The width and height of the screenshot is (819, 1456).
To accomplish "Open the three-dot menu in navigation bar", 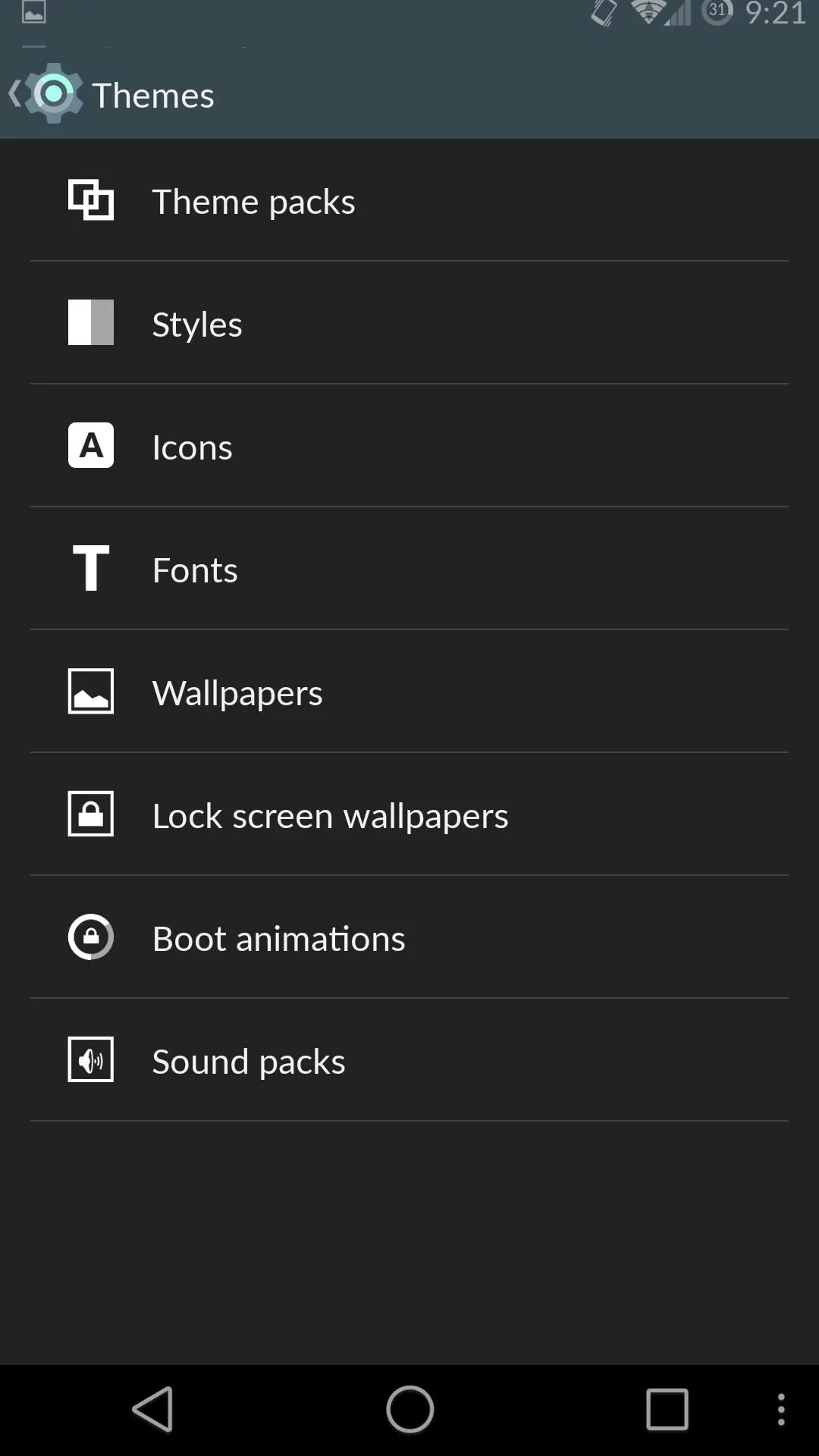I will pos(781,1410).
